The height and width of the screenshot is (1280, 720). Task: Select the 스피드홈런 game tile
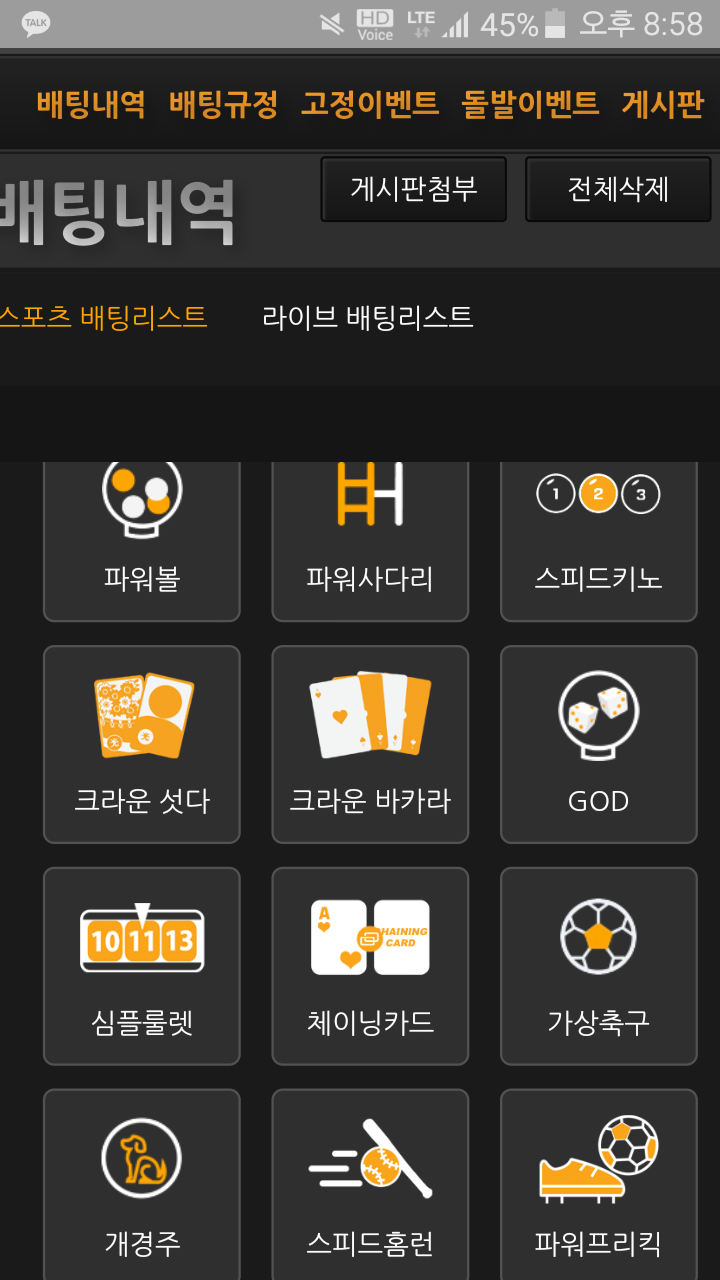pyautogui.click(x=370, y=1185)
